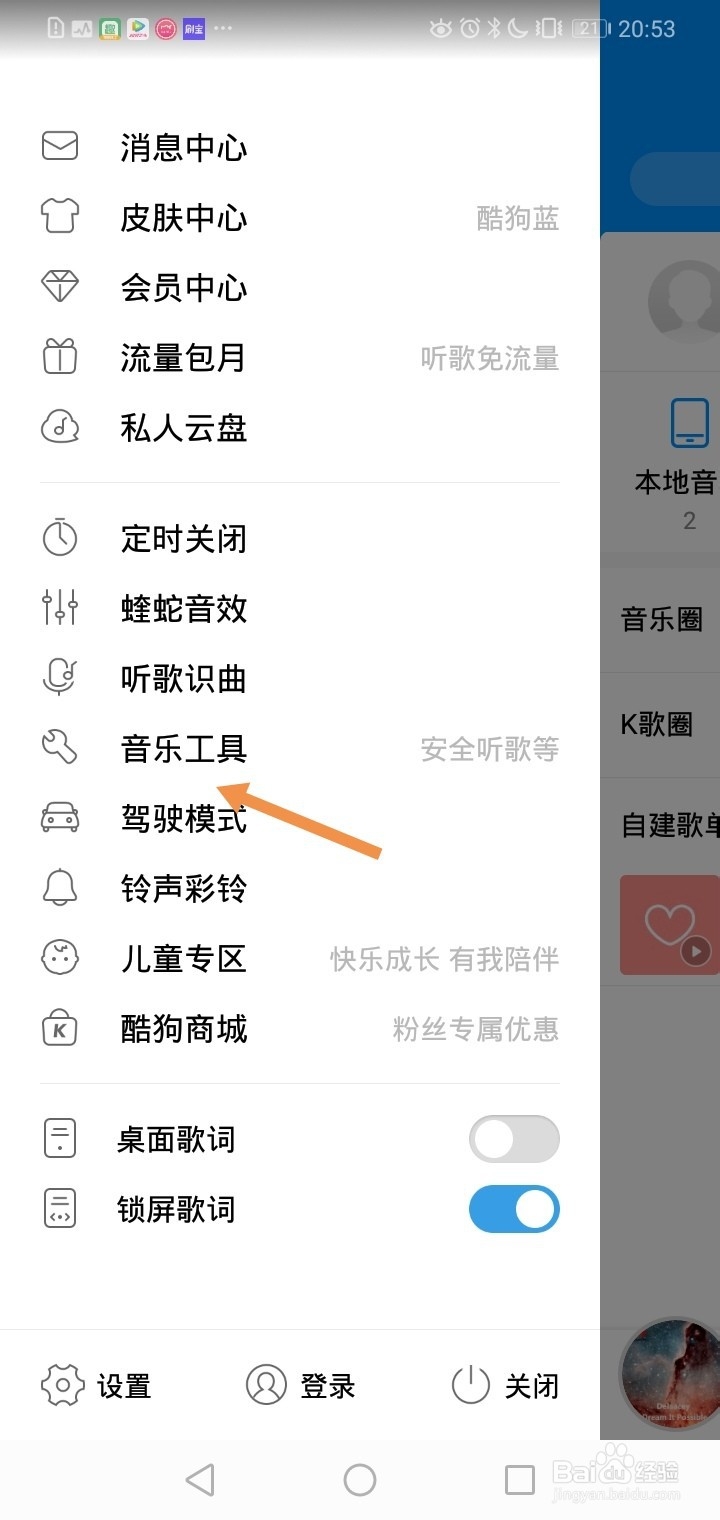Open the 定时关闭 timer icon
720x1520 pixels.
[x=59, y=538]
